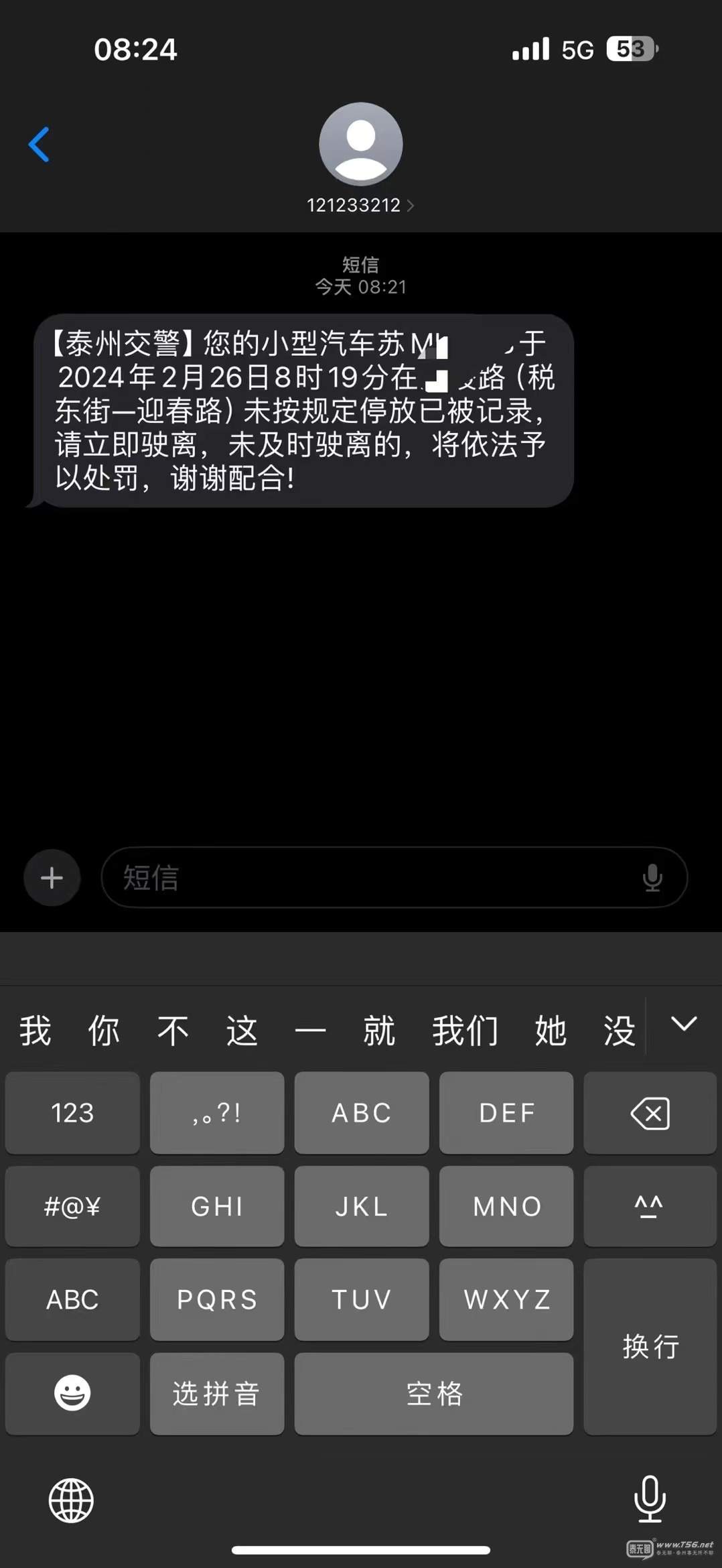Start voice input in the message field
Screen dimensions: 722x1568
point(652,878)
